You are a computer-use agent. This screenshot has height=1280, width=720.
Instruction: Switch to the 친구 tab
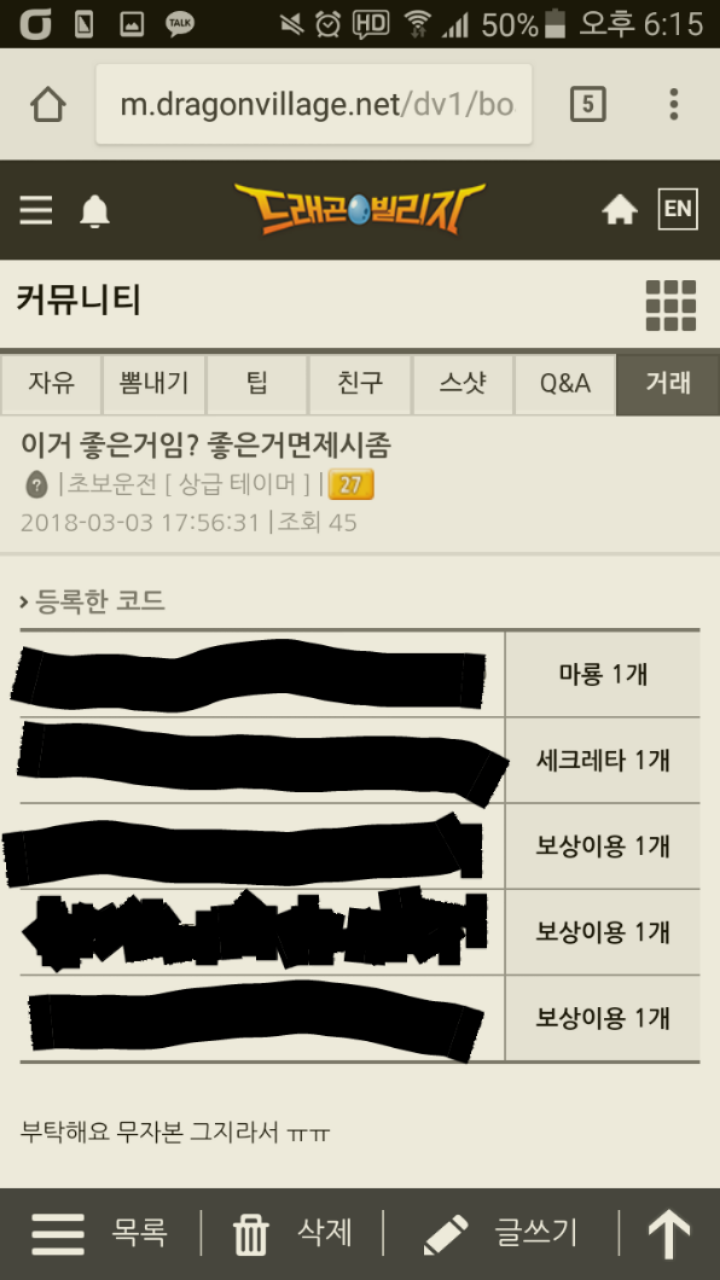[x=360, y=384]
